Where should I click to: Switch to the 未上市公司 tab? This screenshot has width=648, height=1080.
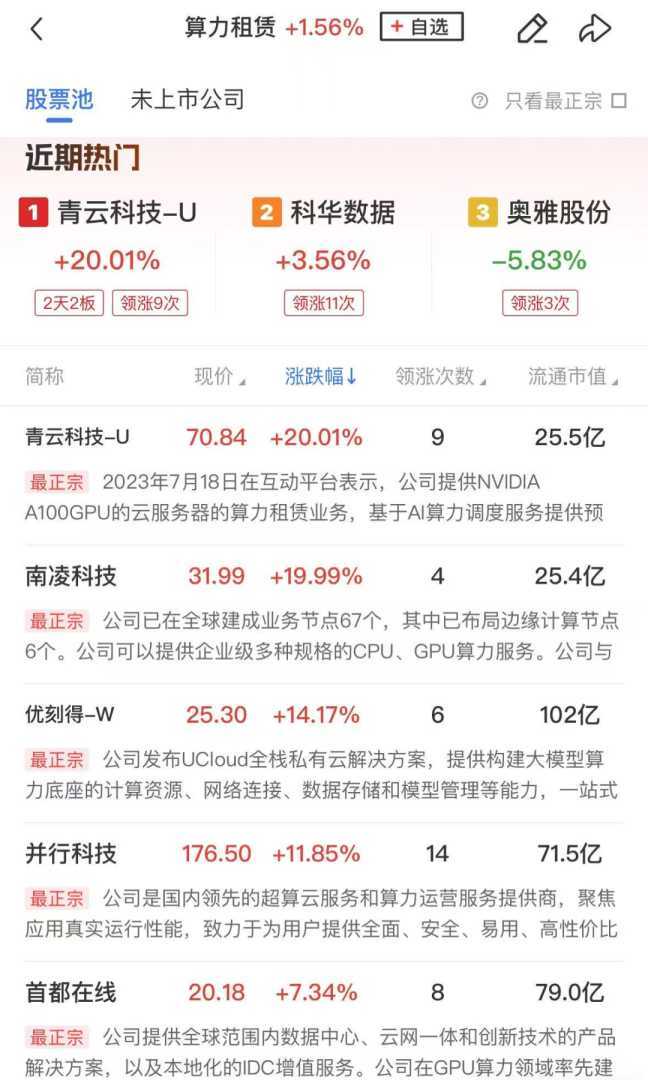[x=187, y=100]
